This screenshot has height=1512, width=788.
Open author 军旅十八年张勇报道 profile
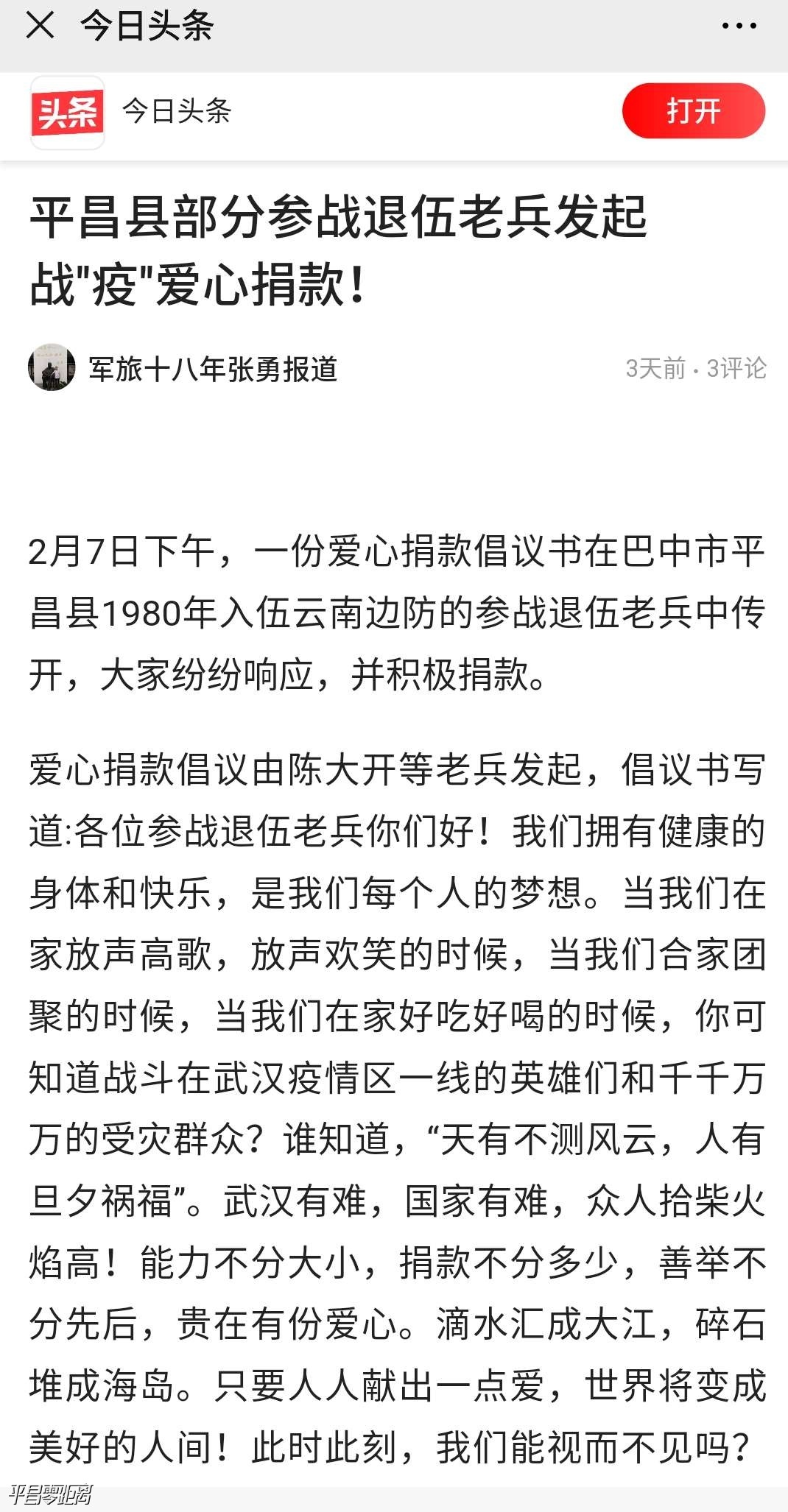click(212, 368)
